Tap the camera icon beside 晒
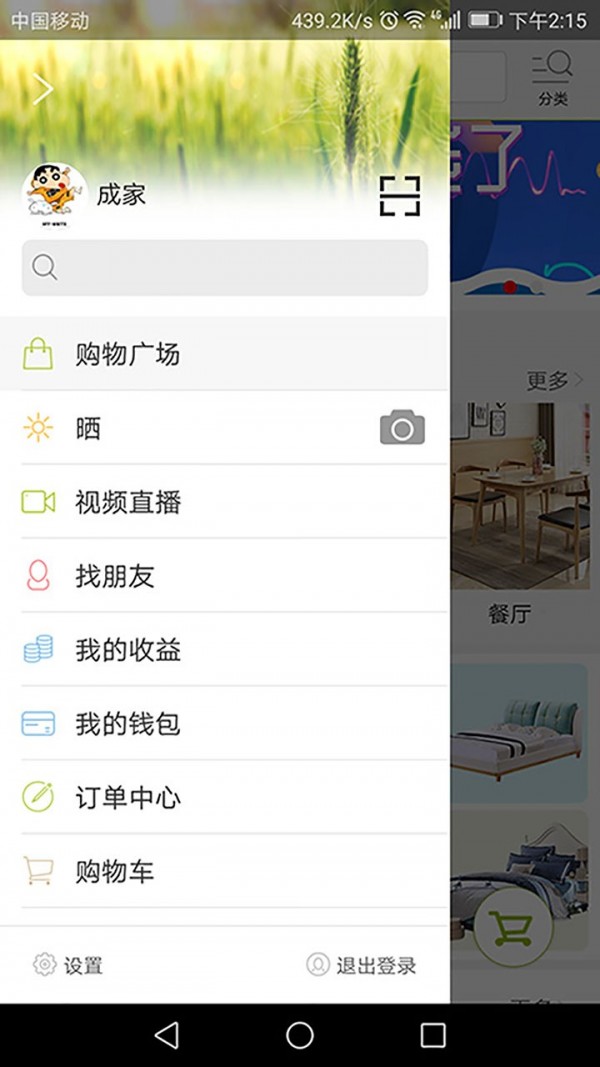This screenshot has width=600, height=1067. (x=402, y=428)
